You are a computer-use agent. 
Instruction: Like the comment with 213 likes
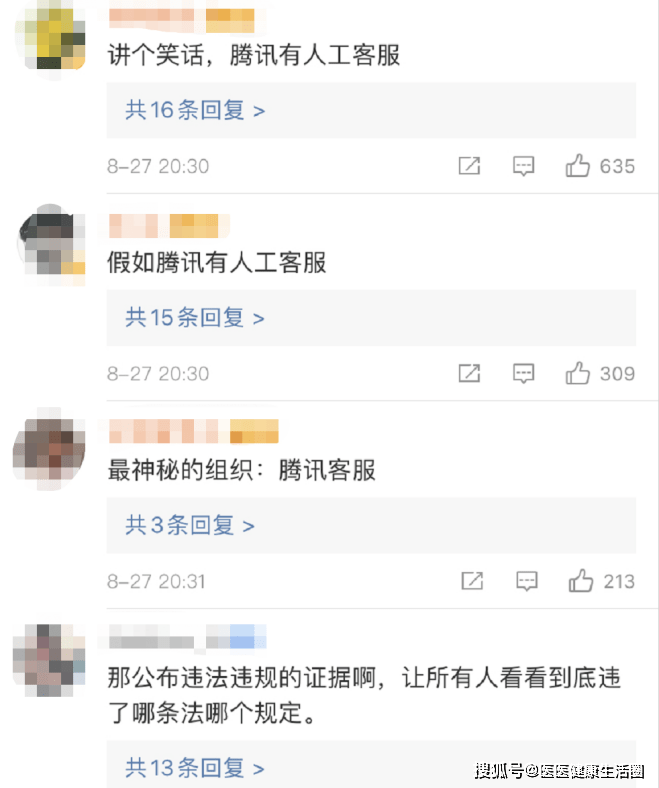click(580, 581)
